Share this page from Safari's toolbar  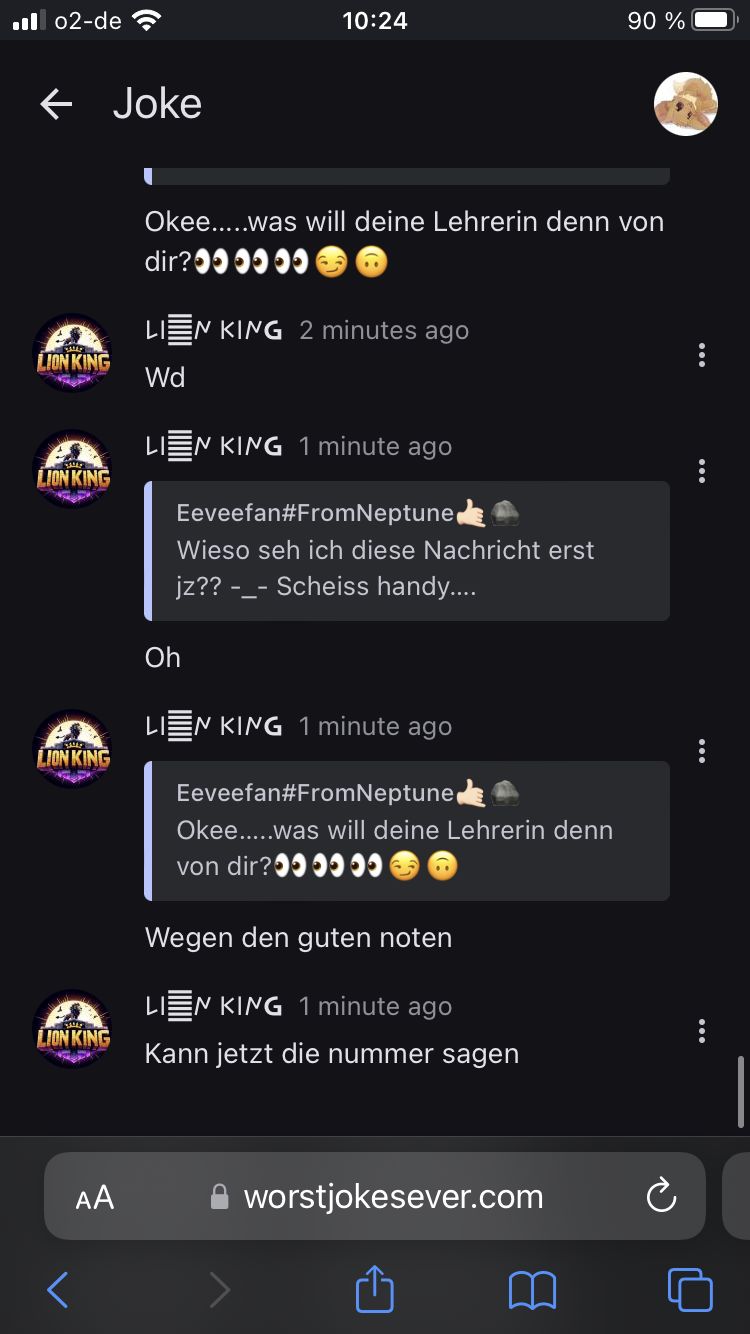click(375, 1288)
